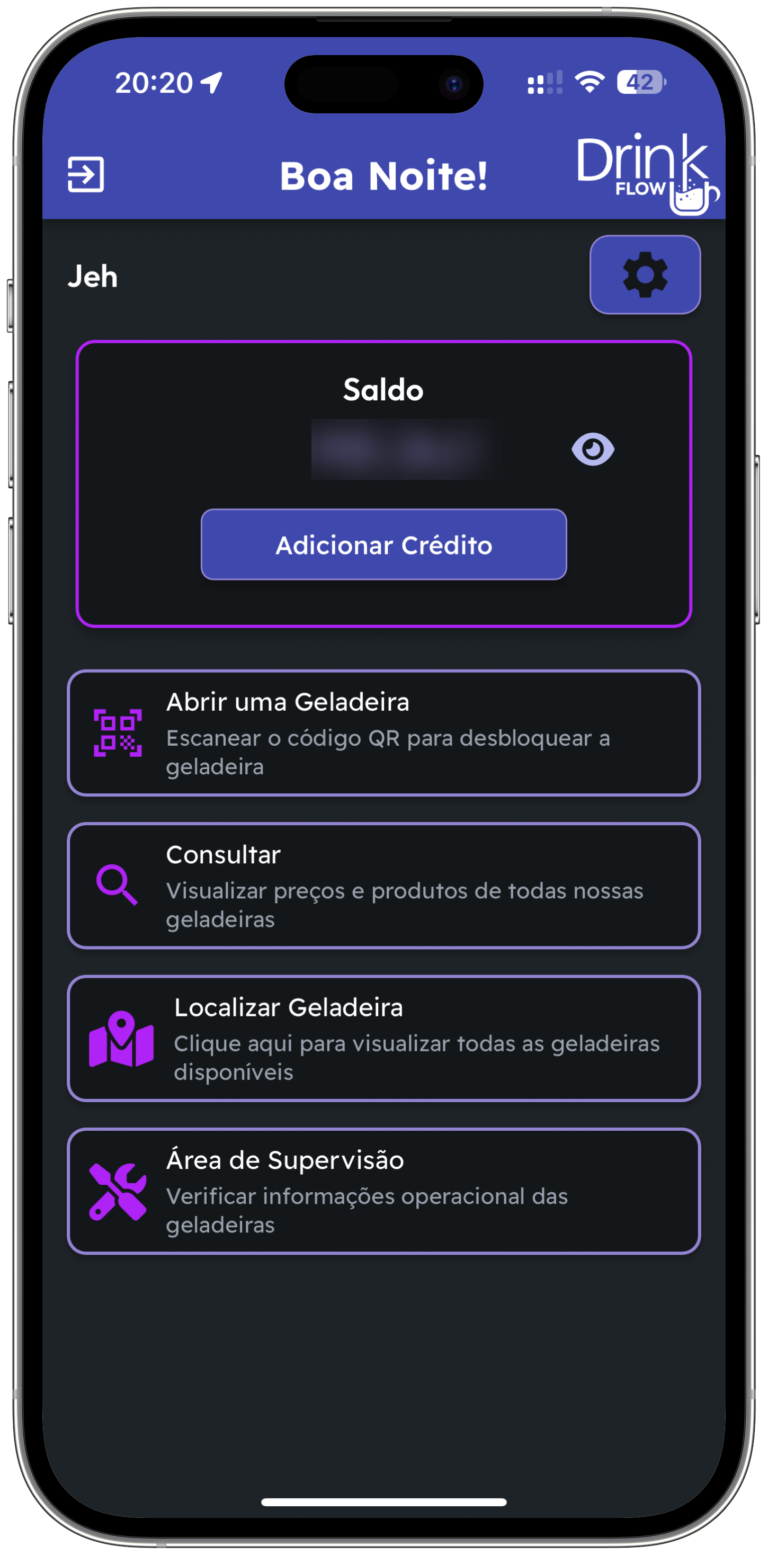Go to Área de Supervisão
Screen dimensions: 768x1555
pyautogui.click(x=384, y=1191)
